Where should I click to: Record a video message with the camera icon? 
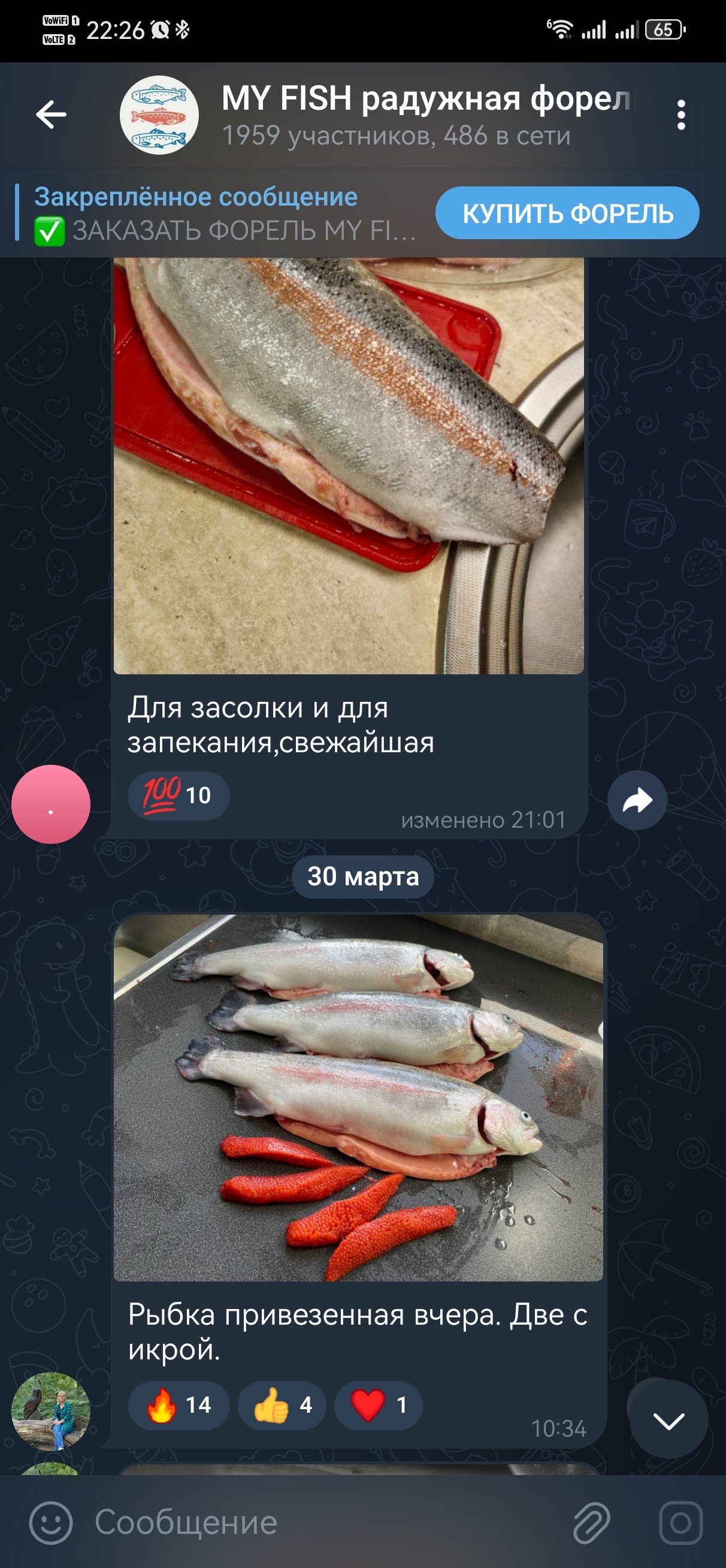click(680, 1522)
